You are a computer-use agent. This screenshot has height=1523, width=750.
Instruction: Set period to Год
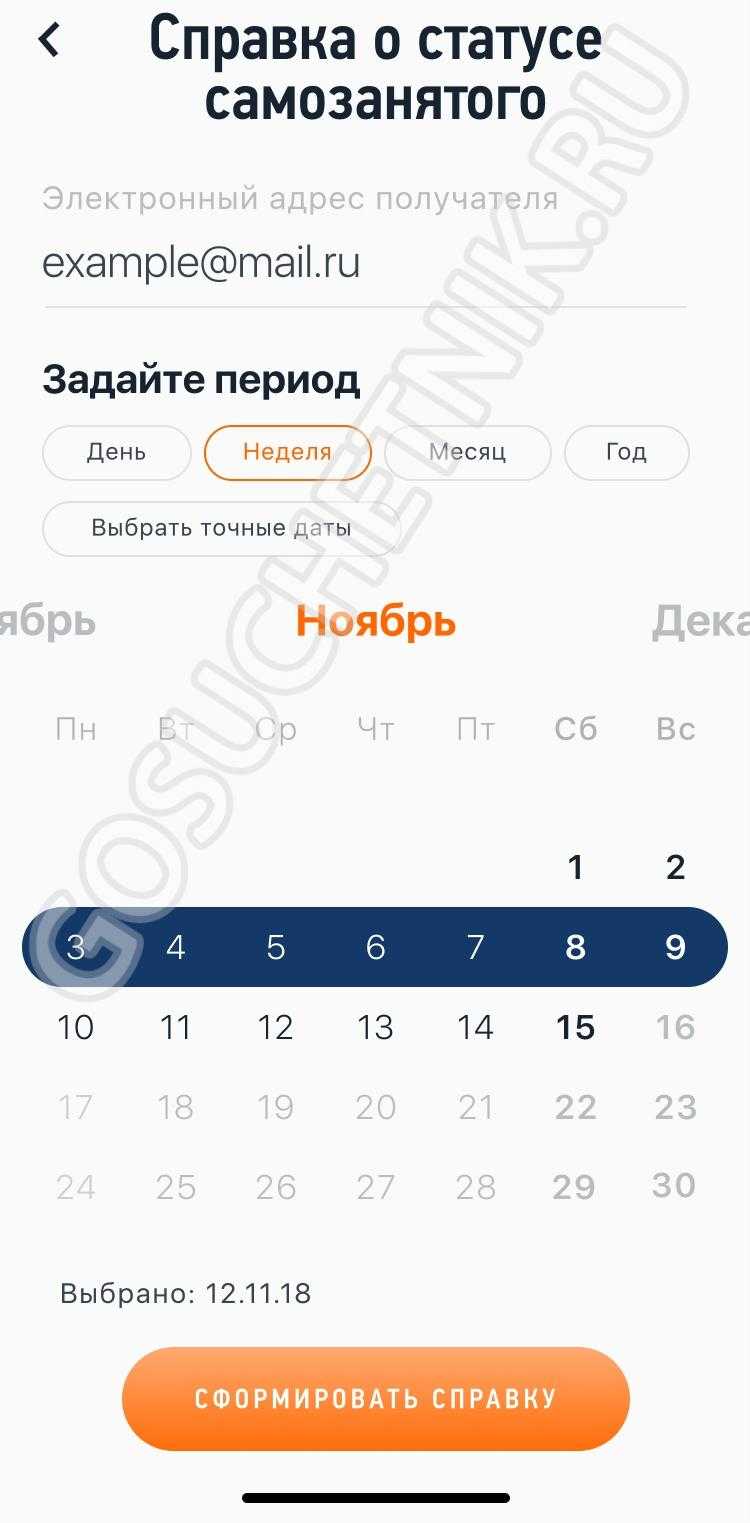pyautogui.click(x=626, y=453)
